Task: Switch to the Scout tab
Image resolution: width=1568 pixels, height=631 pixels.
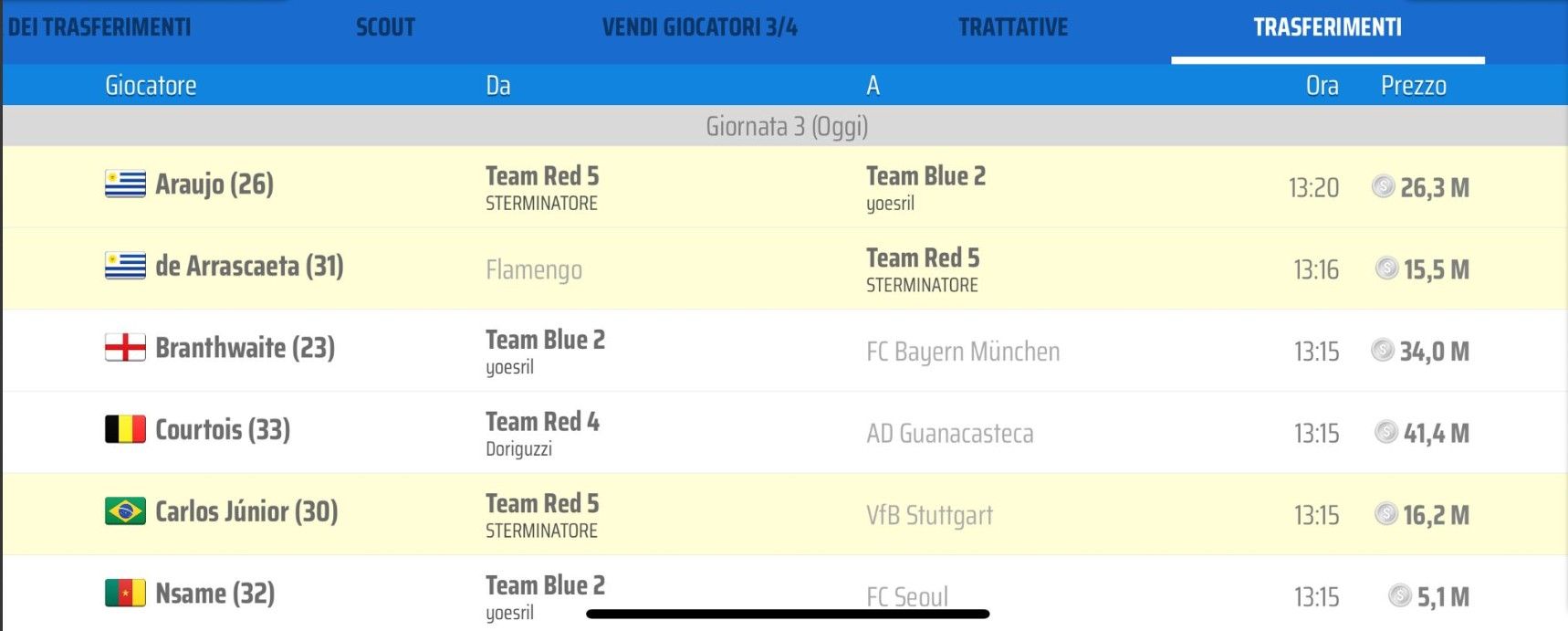Action: click(x=385, y=27)
